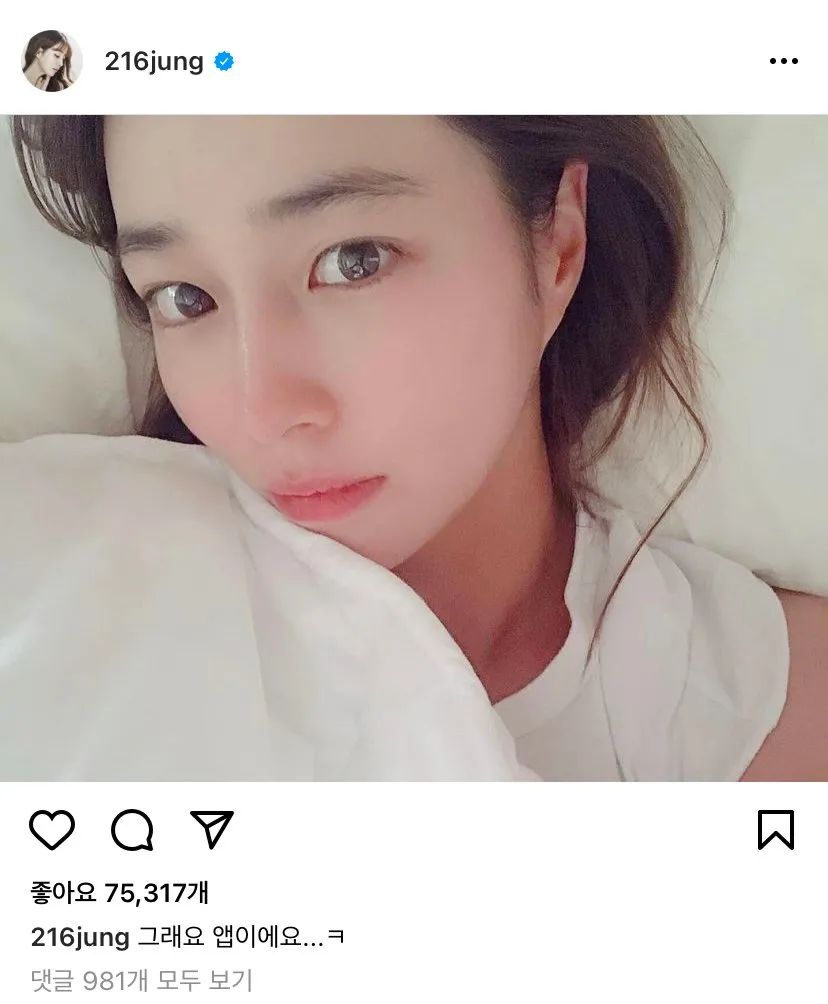This screenshot has width=828, height=1004.
Task: Open 216jung's profile picture
Action: (51, 61)
